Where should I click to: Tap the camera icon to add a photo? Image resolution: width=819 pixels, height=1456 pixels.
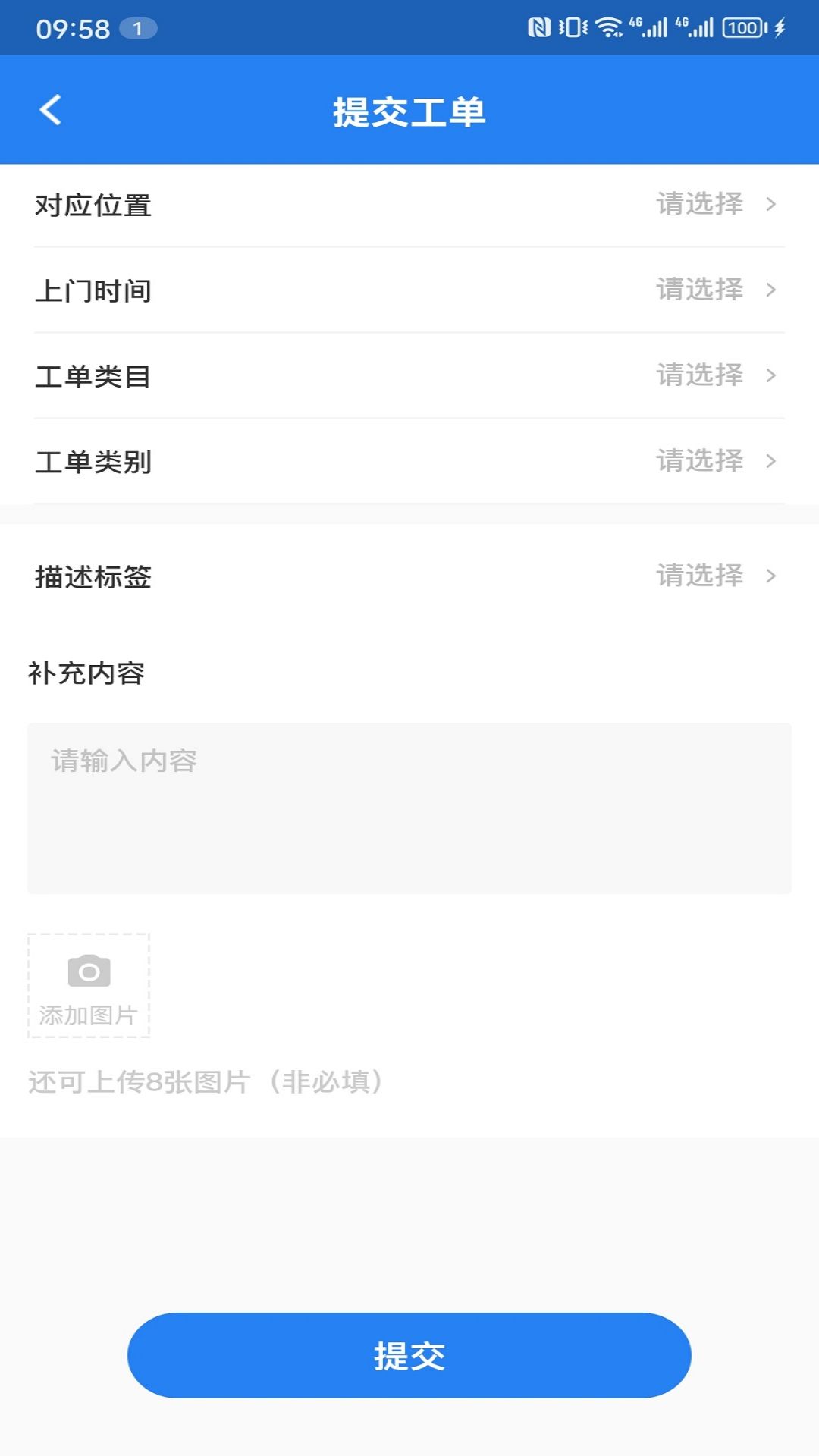88,971
